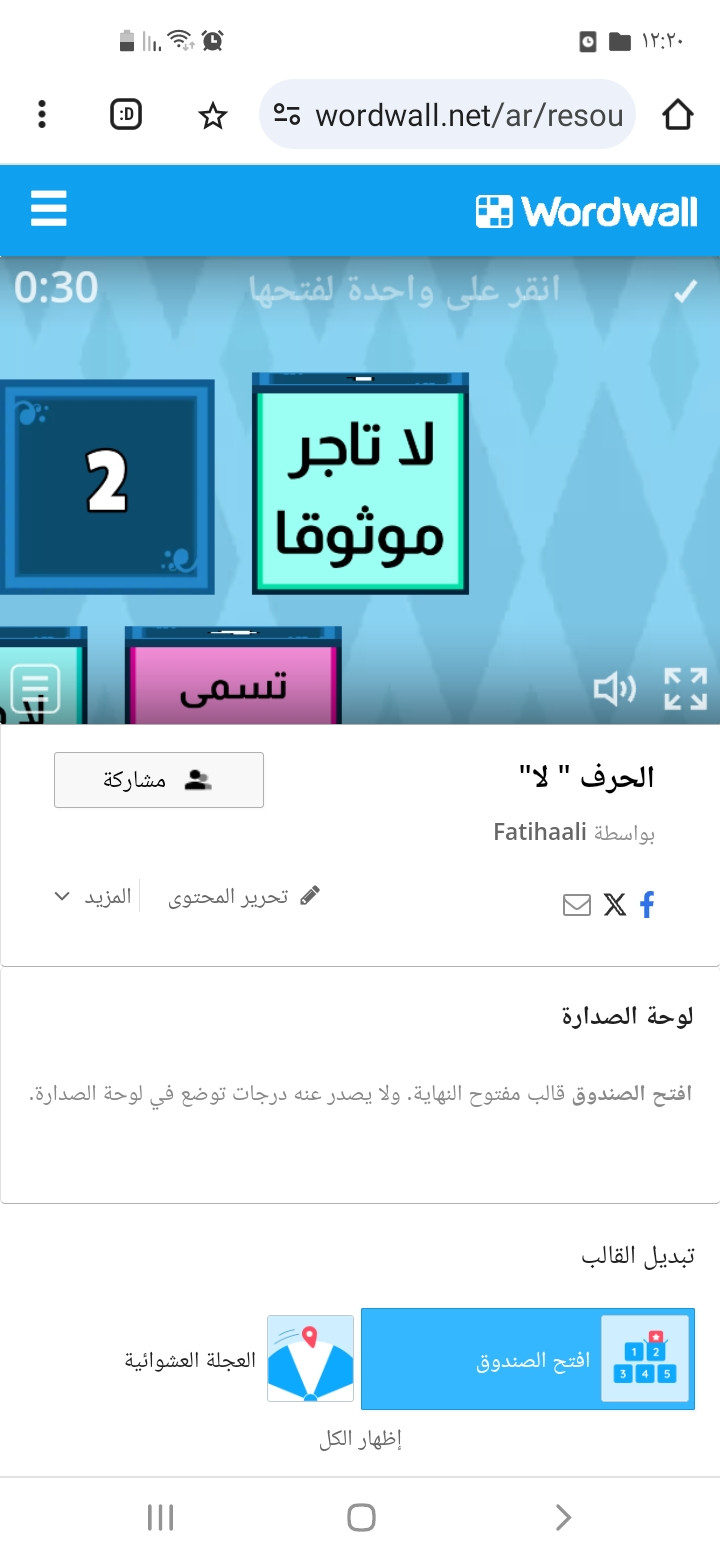Viewport: 720px width, 1560px height.
Task: Open the author Fatihaali profile
Action: click(x=540, y=832)
